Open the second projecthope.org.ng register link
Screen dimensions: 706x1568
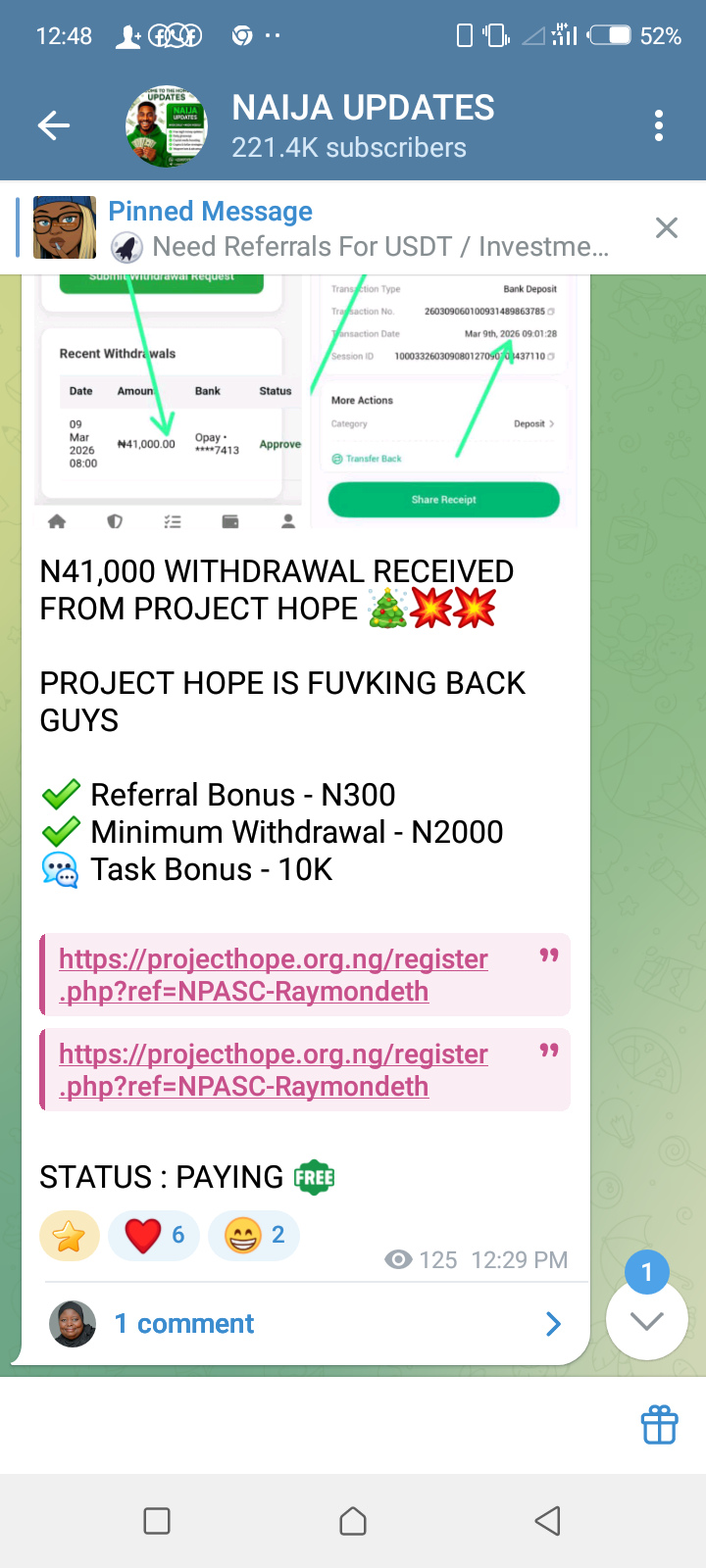tap(273, 1069)
